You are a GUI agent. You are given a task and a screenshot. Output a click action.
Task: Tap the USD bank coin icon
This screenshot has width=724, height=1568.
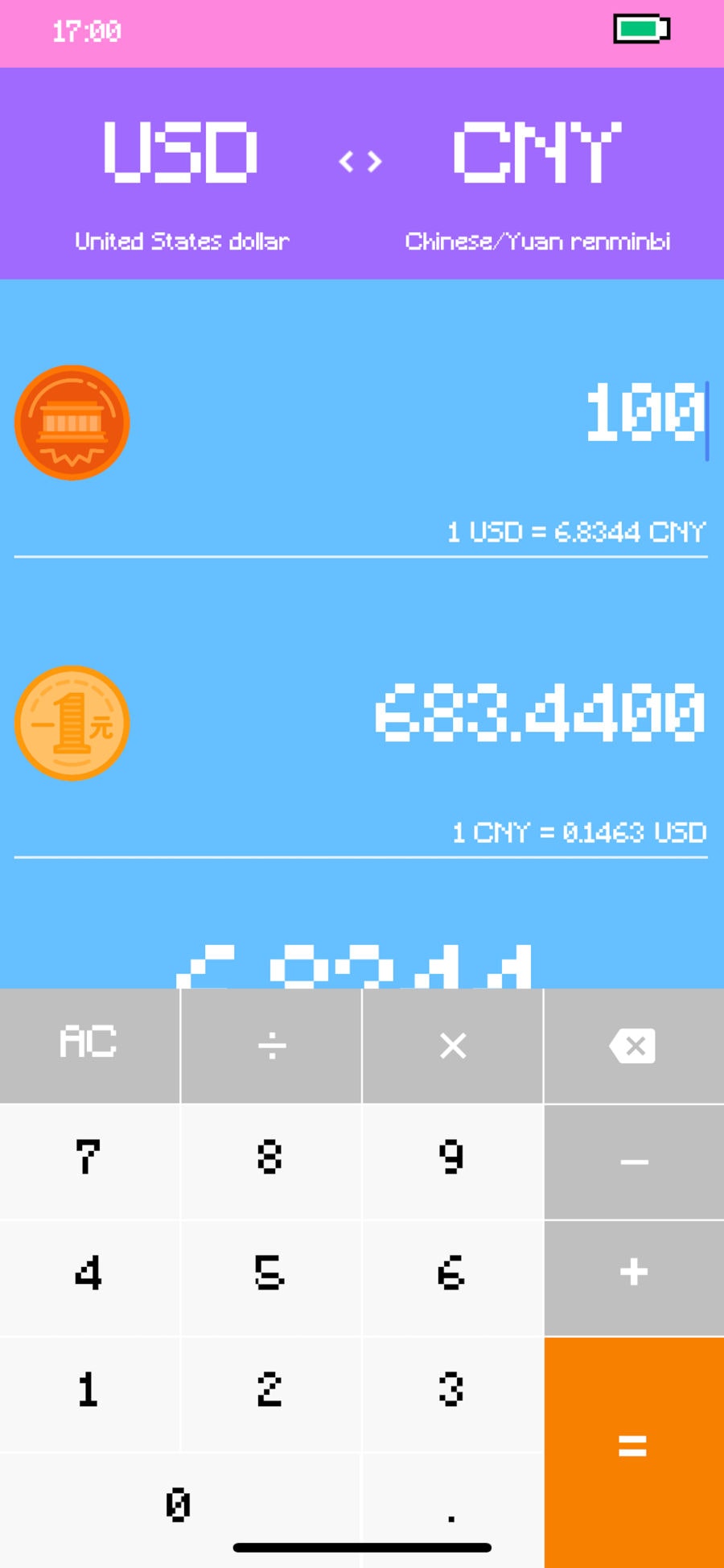click(x=72, y=423)
